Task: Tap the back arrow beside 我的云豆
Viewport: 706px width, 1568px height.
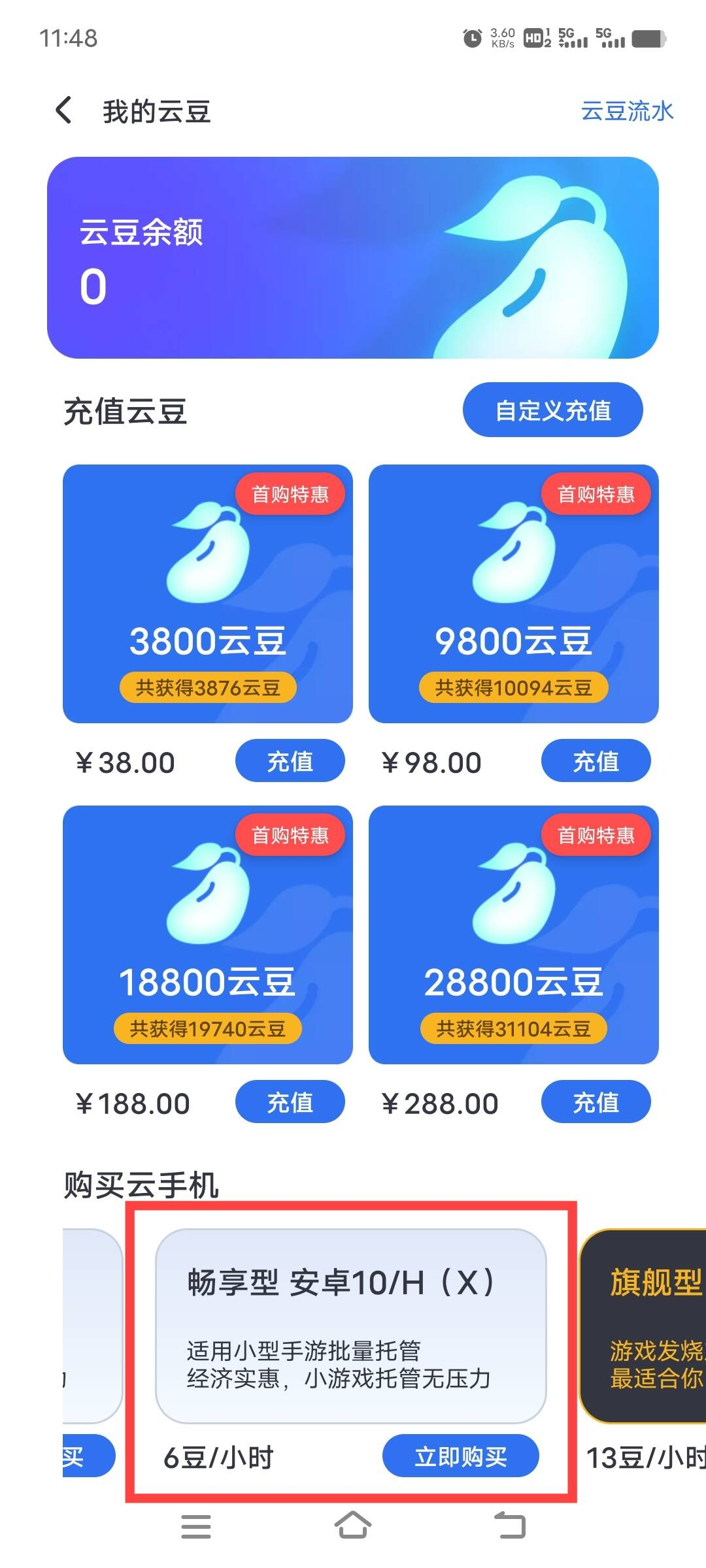Action: pos(63,111)
